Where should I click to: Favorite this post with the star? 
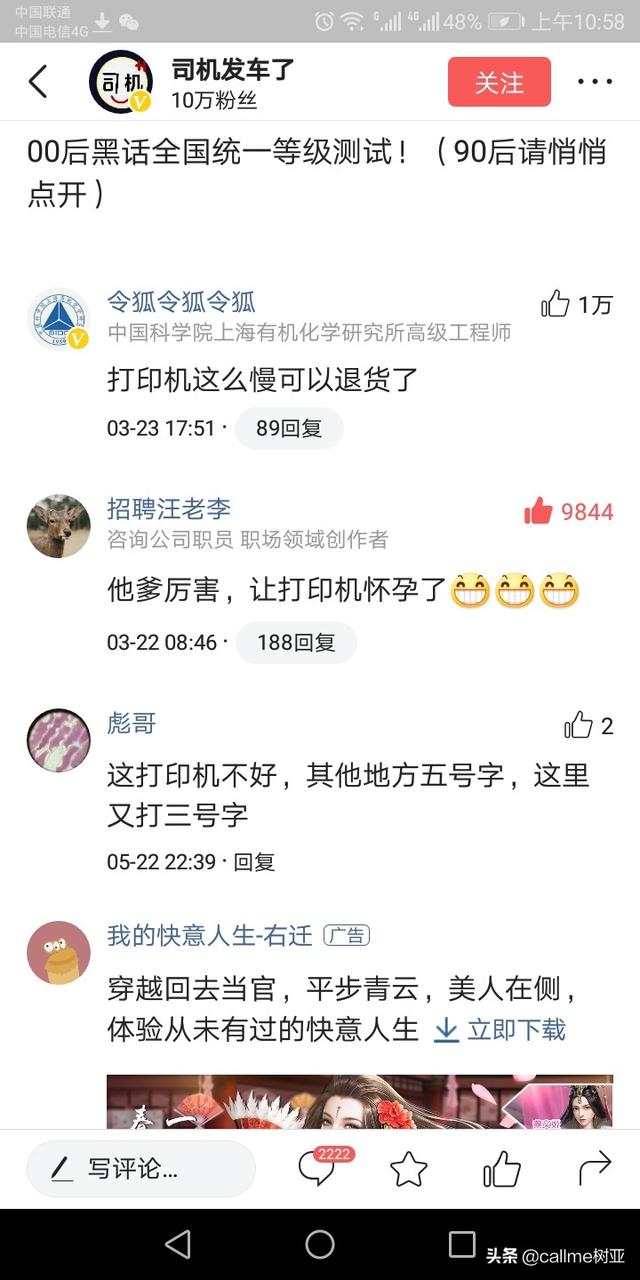408,1168
